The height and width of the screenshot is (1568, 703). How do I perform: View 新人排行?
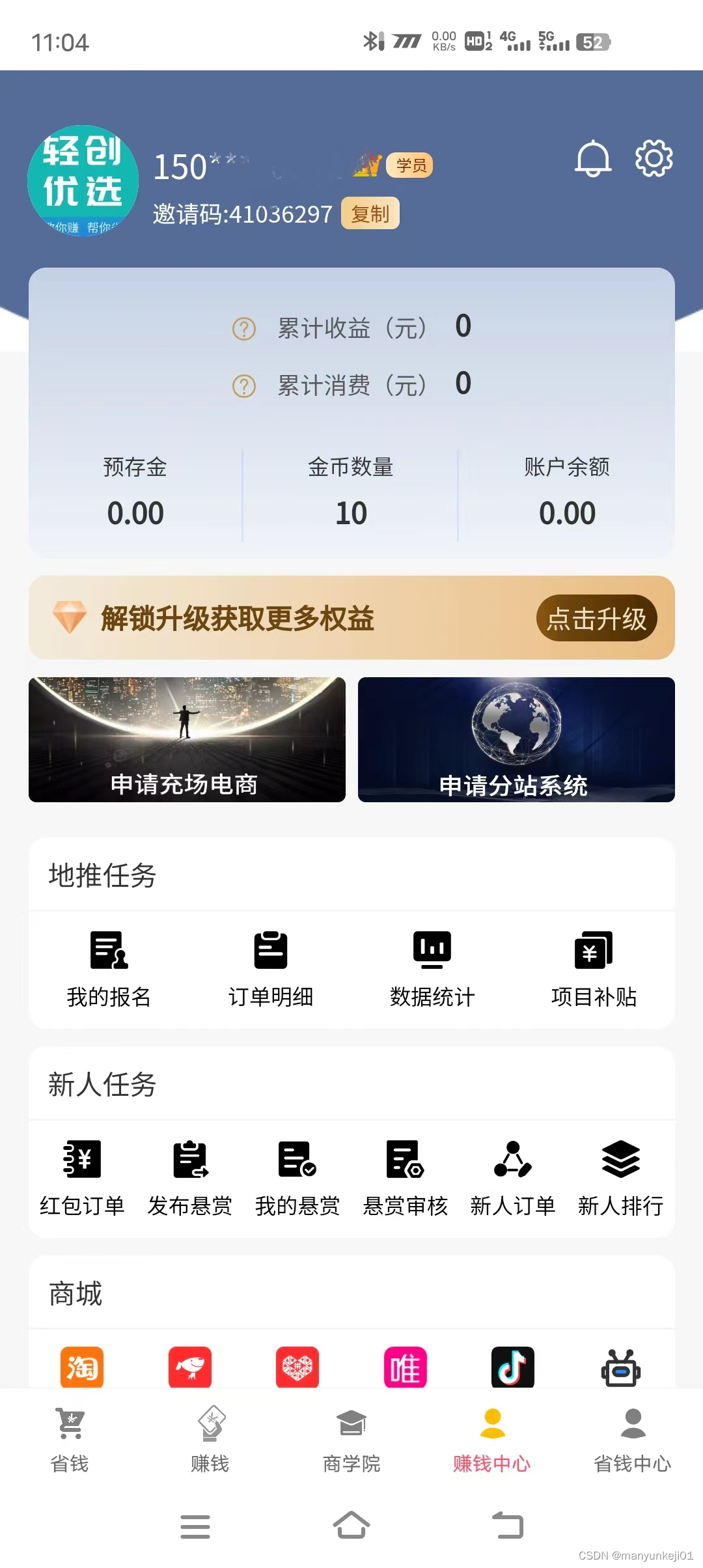tap(620, 1177)
